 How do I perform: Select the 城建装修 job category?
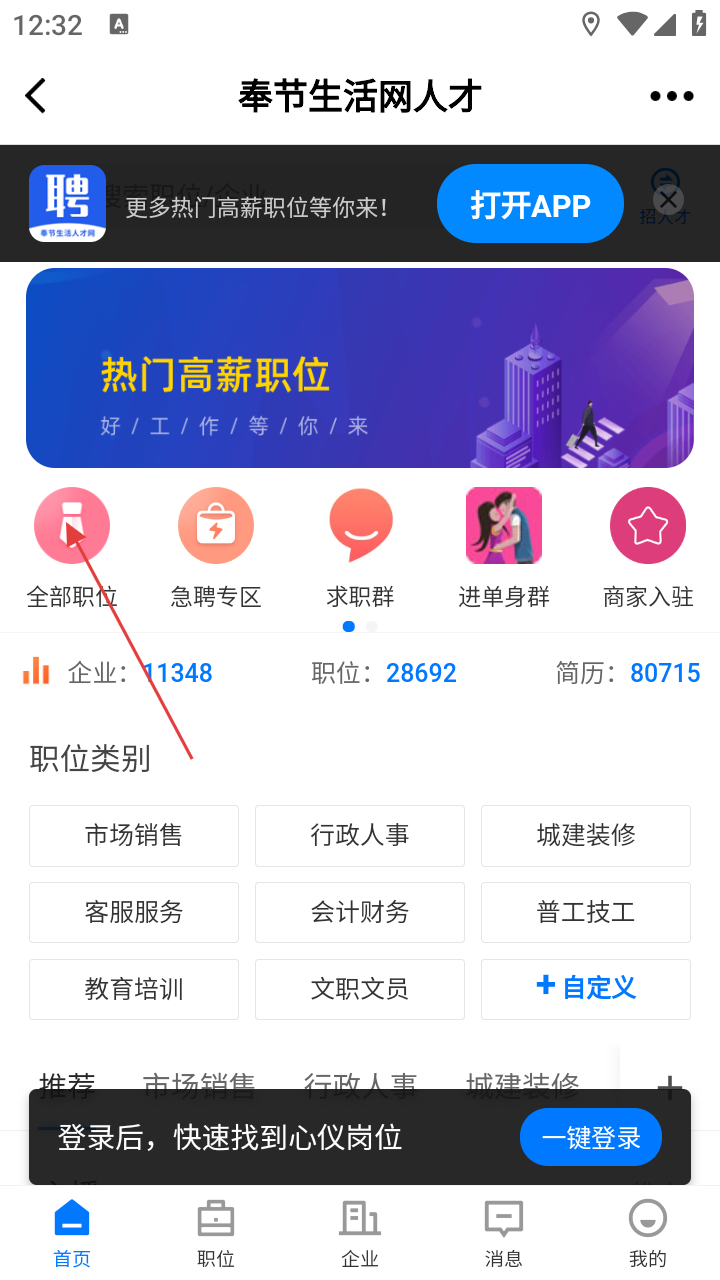click(586, 835)
